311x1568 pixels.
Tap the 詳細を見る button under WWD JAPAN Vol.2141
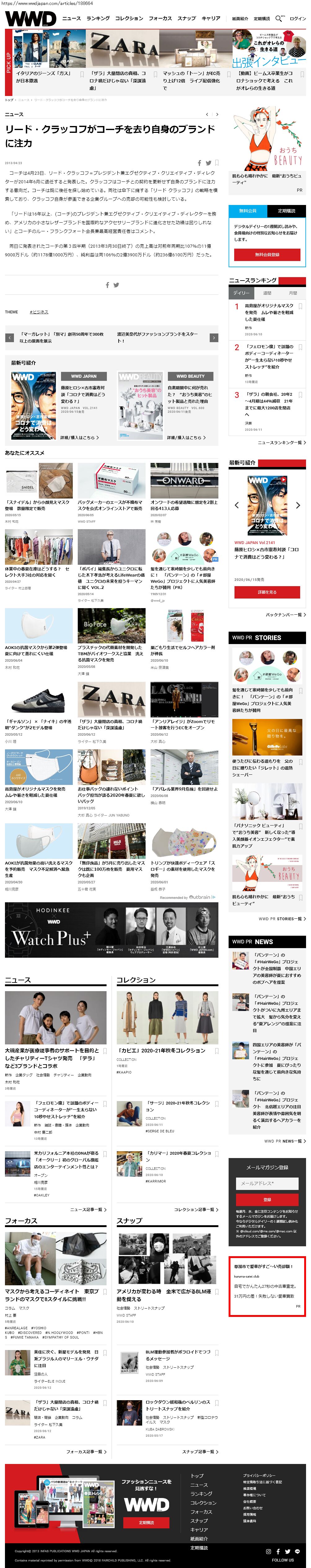point(267,592)
